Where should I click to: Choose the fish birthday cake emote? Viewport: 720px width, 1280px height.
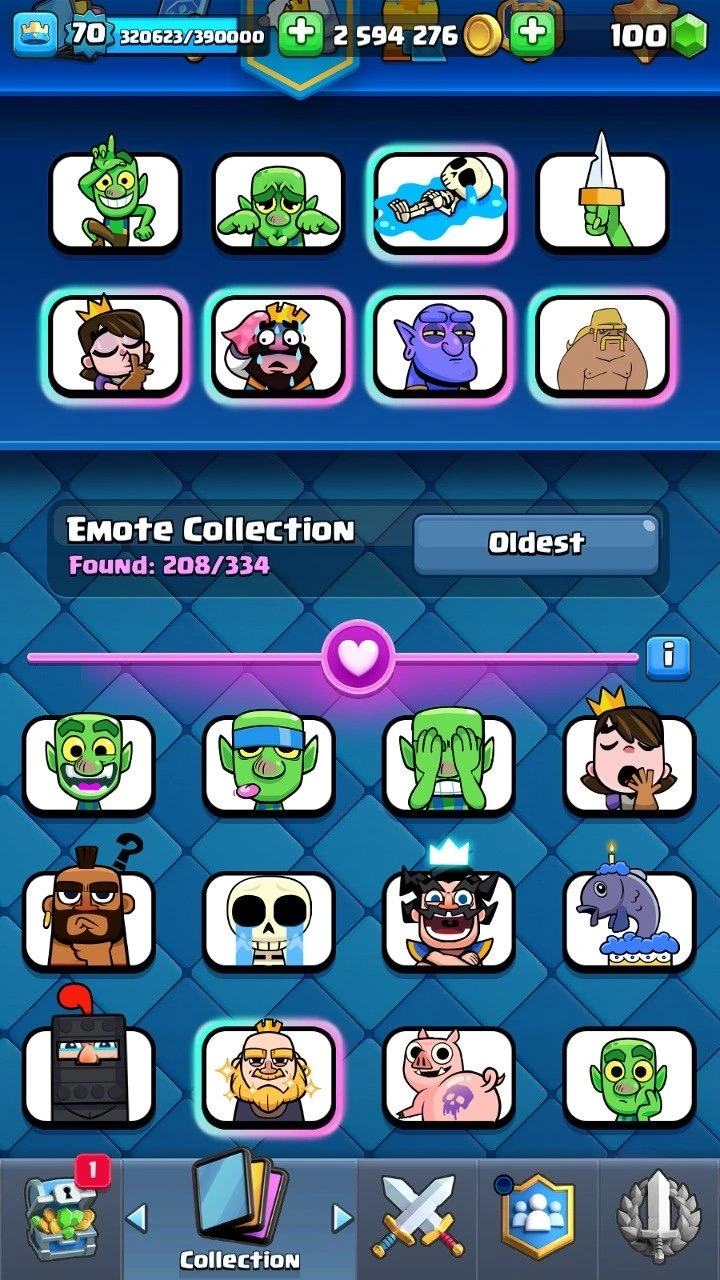(628, 920)
